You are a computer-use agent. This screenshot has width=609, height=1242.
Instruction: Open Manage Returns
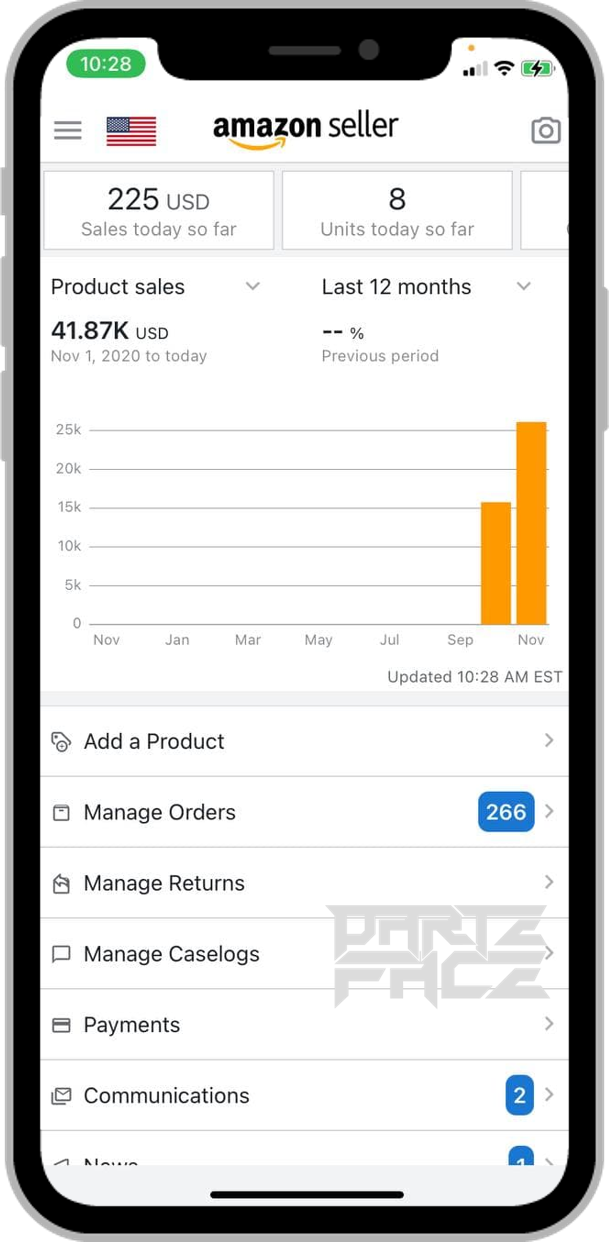click(304, 883)
